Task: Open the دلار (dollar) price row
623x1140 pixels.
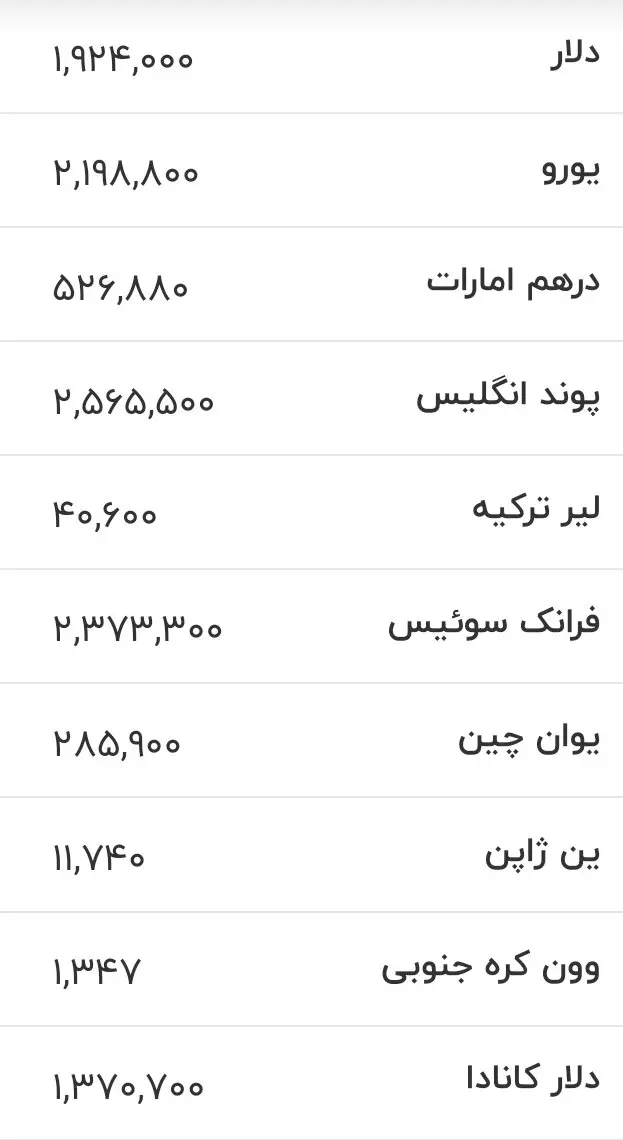Action: pyautogui.click(x=311, y=57)
